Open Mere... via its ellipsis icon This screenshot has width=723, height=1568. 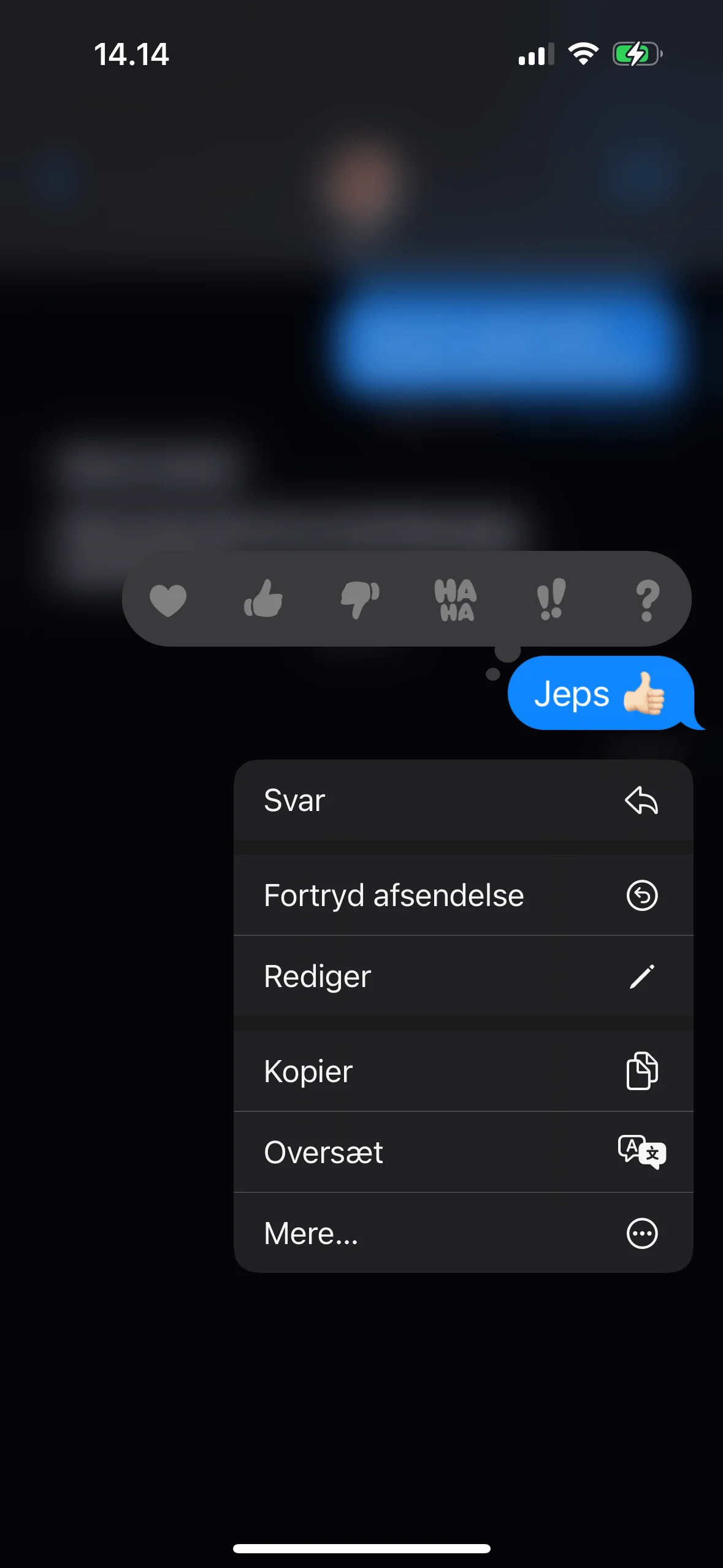[641, 1233]
